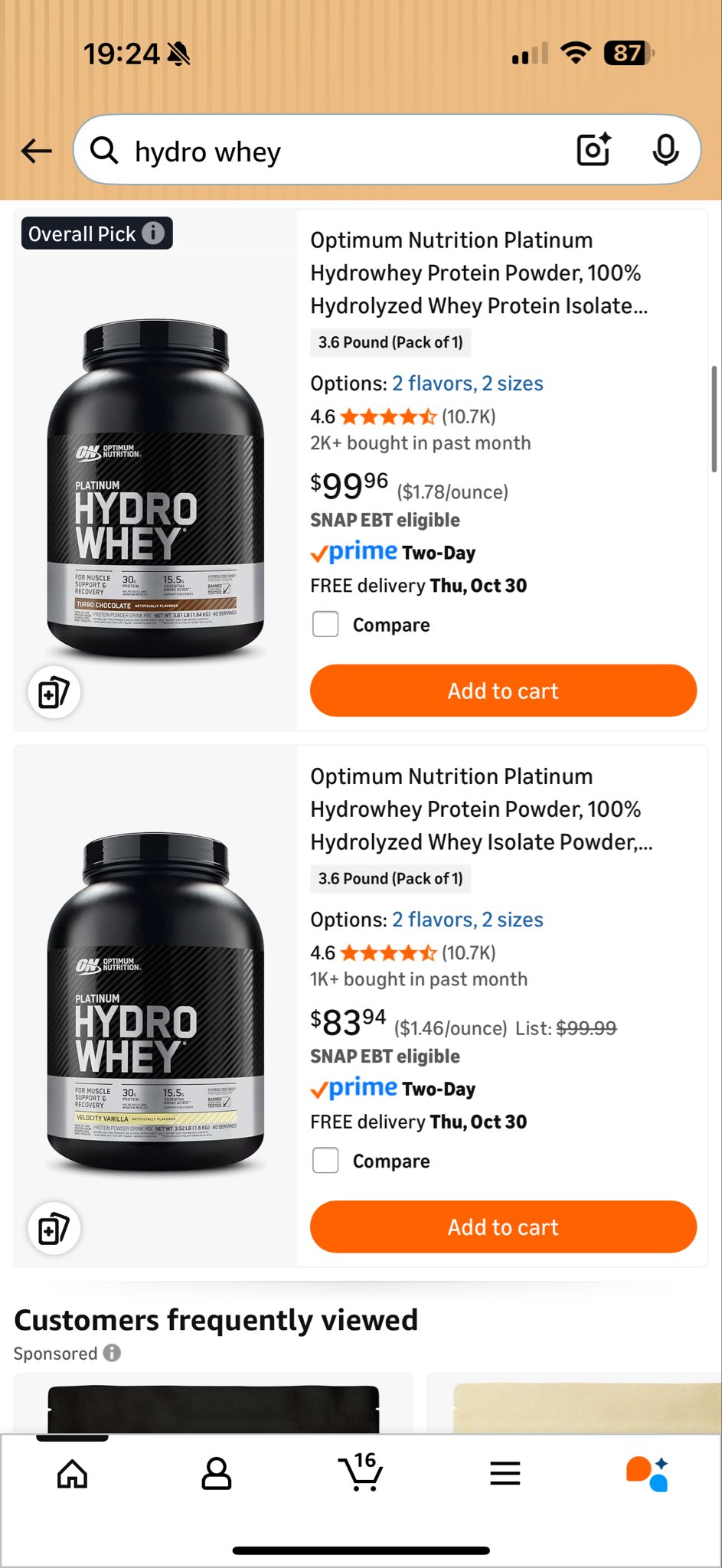Viewport: 722px width, 1568px height.
Task: Switch to the Home tab
Action: point(73,1473)
